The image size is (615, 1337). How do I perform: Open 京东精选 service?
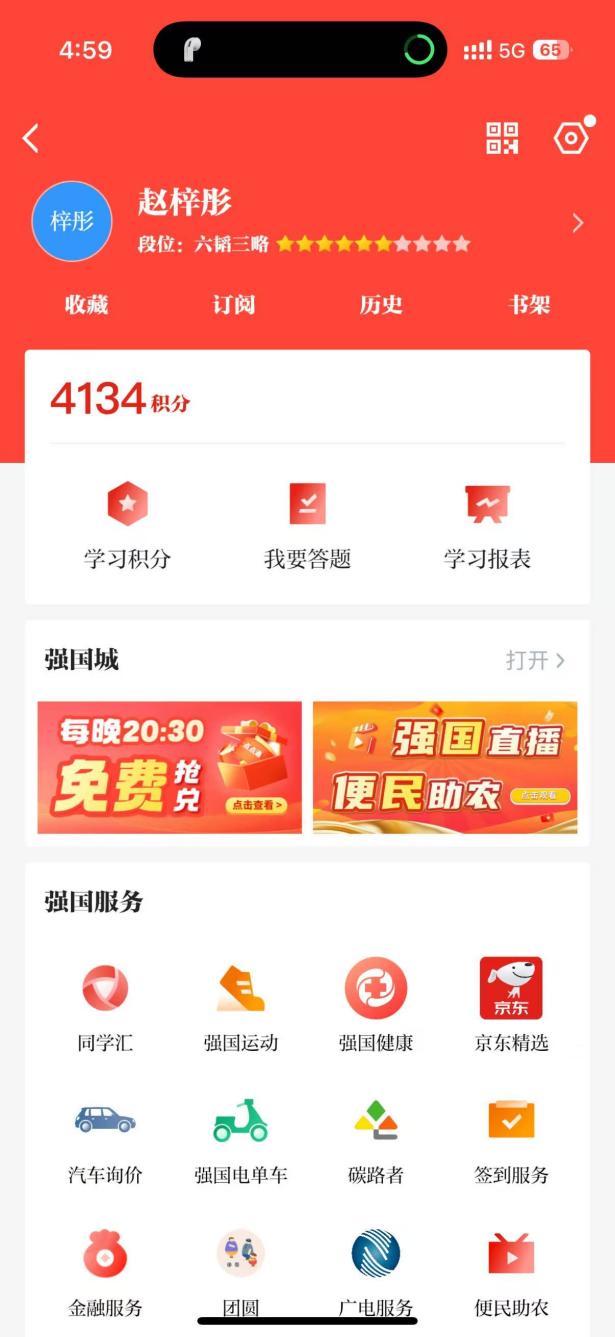coord(511,1004)
